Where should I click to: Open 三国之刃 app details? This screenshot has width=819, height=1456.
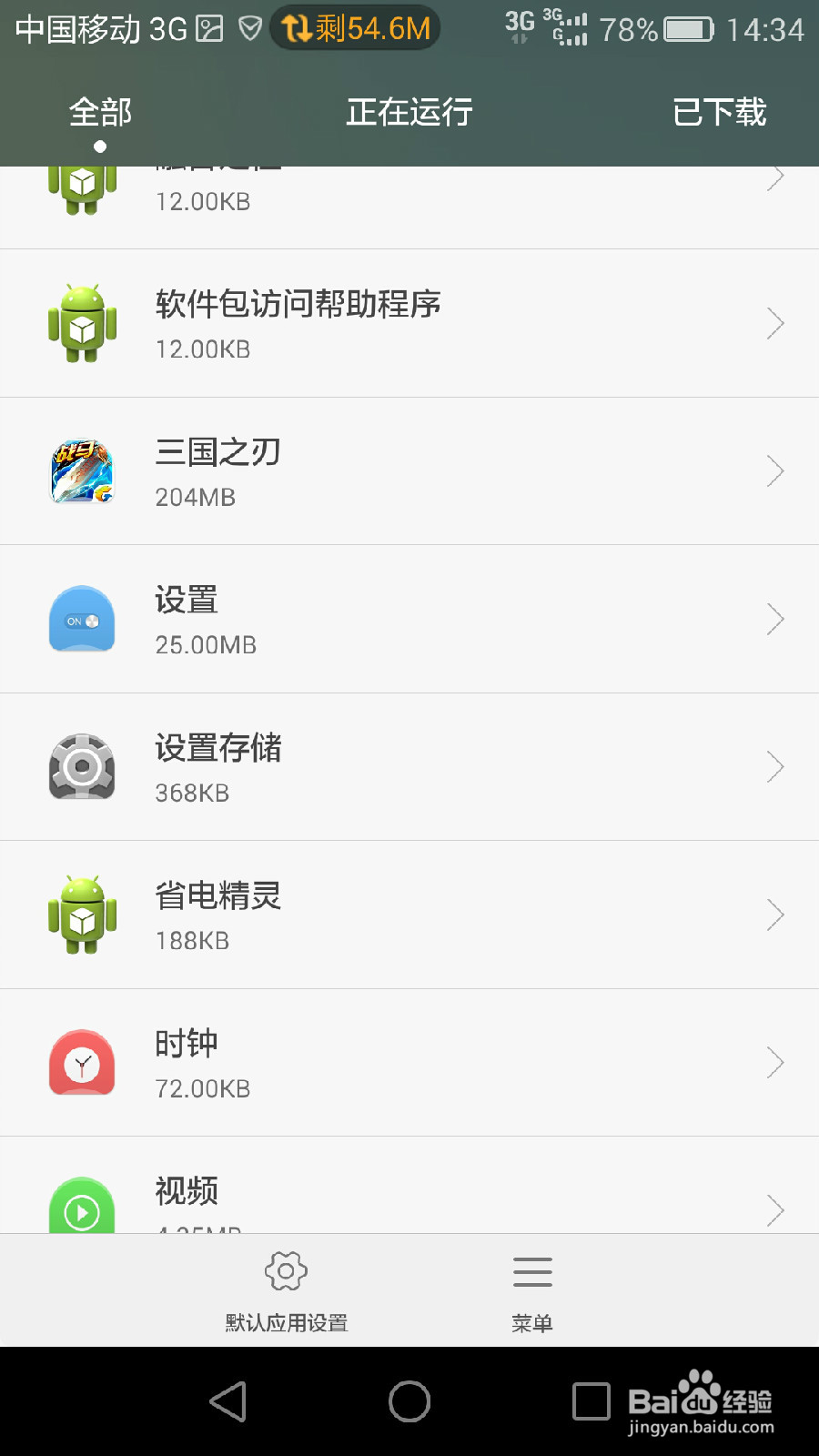pos(409,471)
